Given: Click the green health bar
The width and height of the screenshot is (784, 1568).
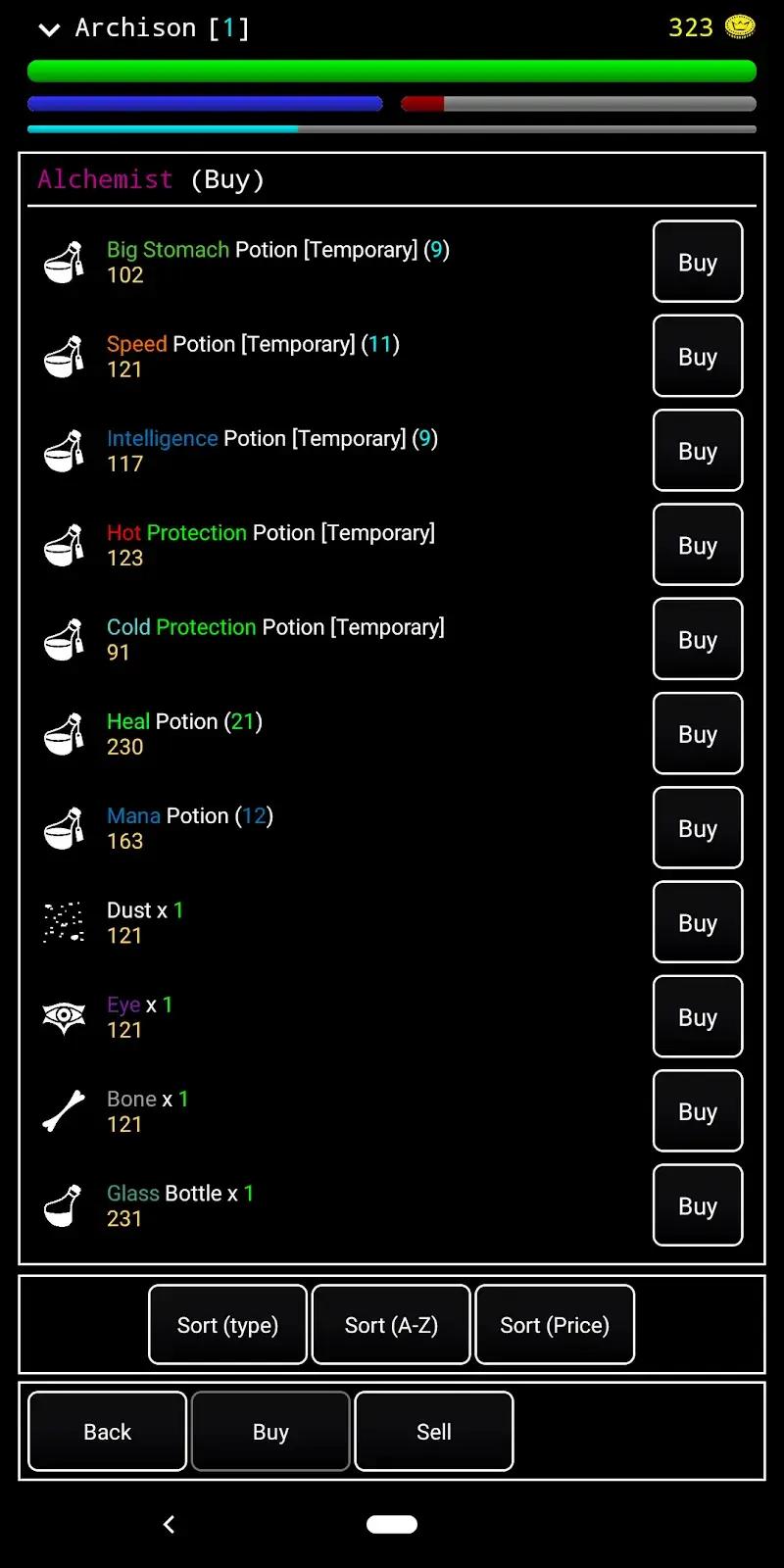Looking at the screenshot, I should [x=392, y=70].
